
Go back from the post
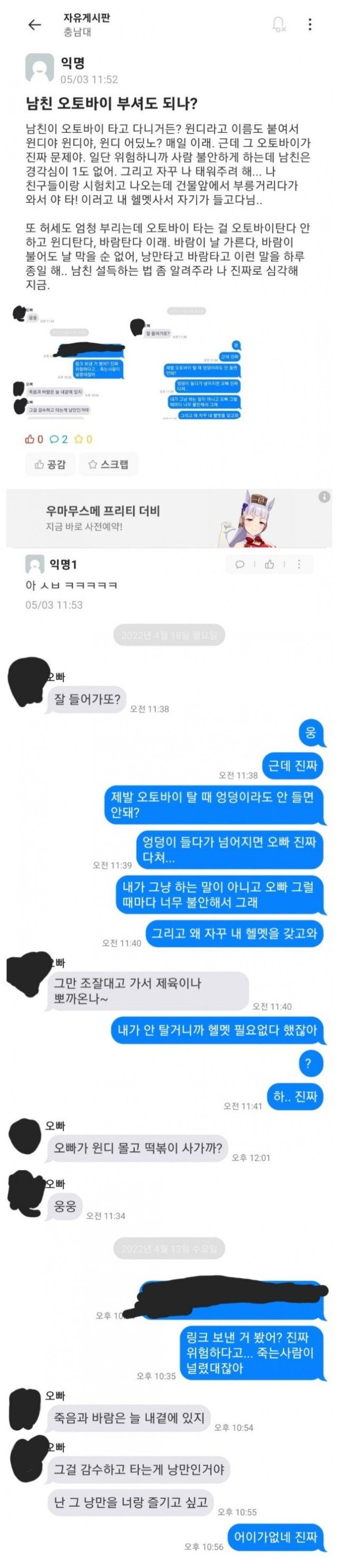coord(35,24)
